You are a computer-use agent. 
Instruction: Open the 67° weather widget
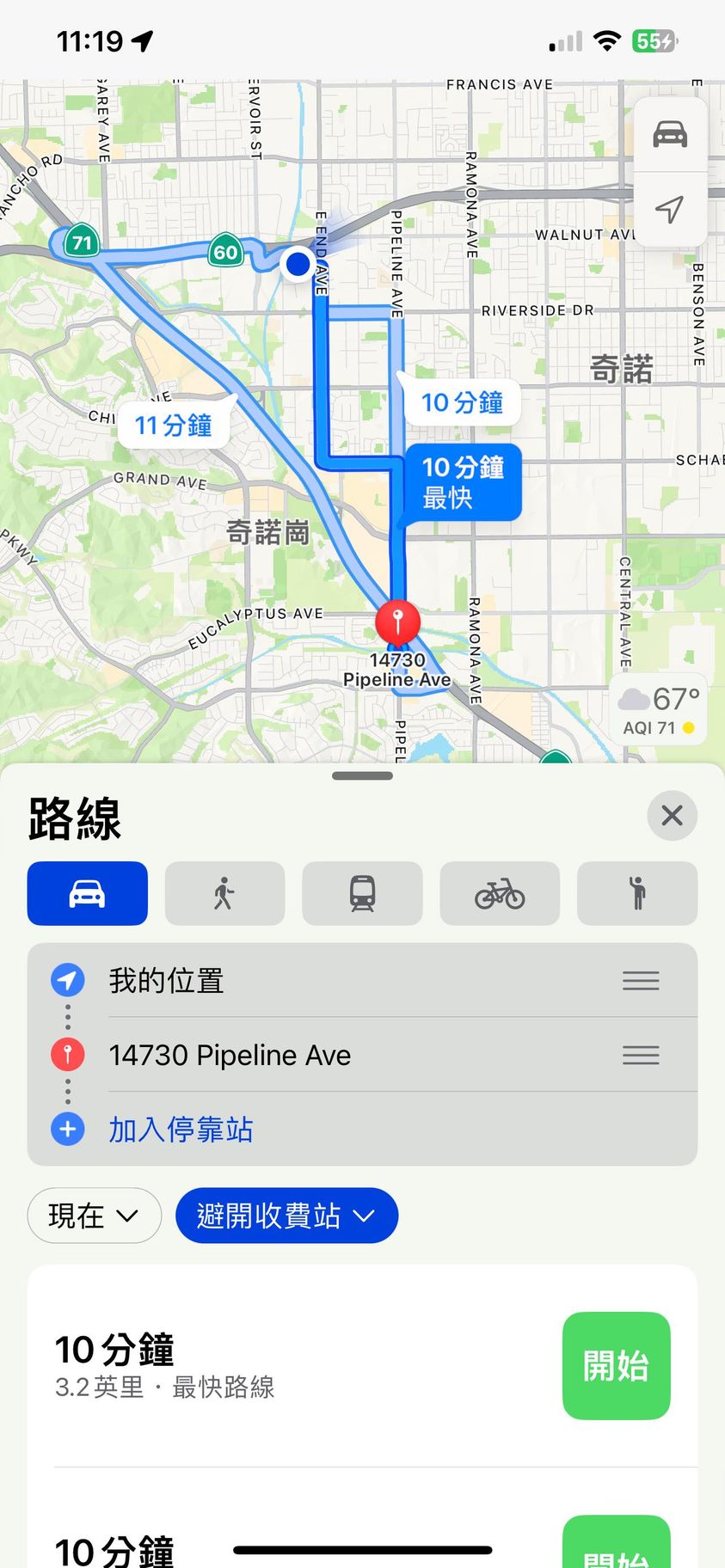click(x=658, y=710)
